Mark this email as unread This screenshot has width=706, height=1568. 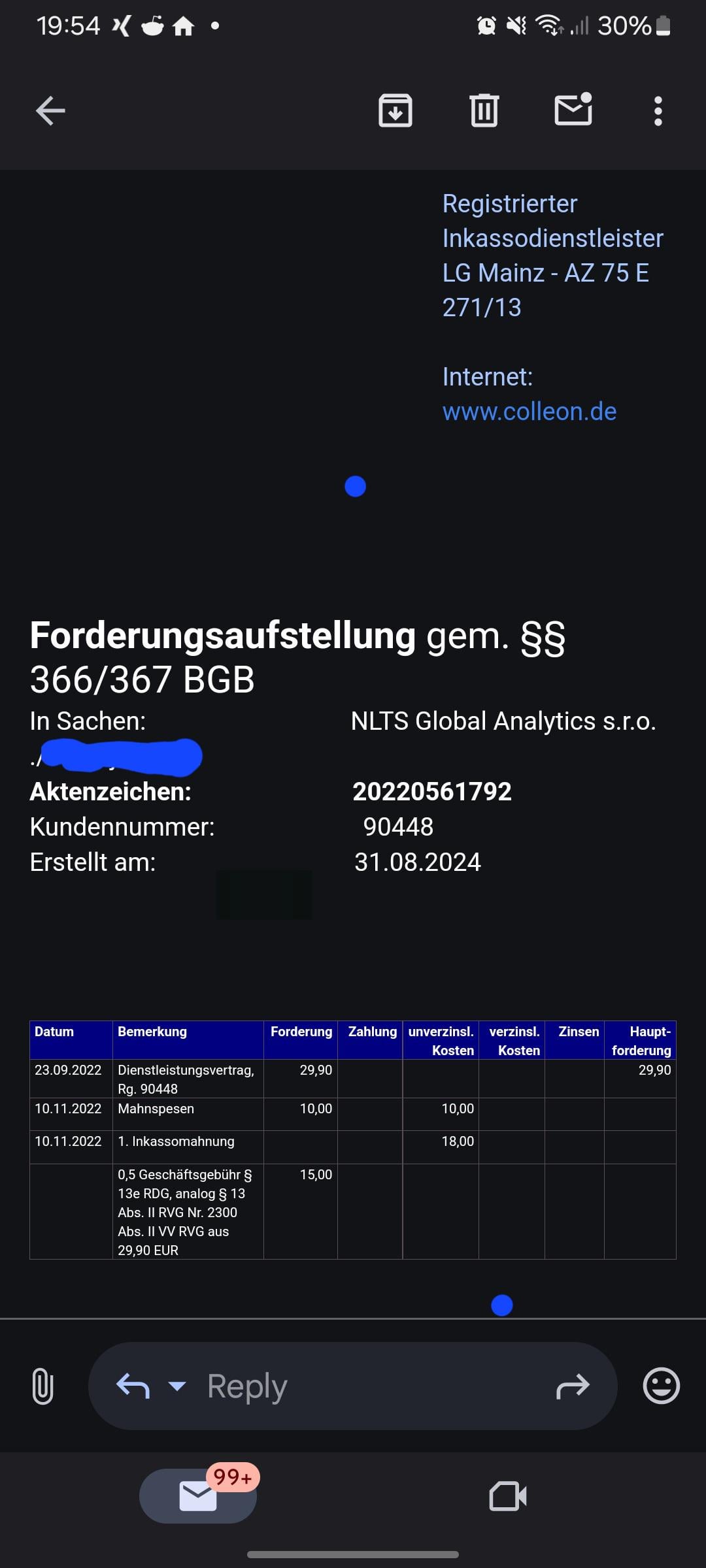pyautogui.click(x=573, y=109)
